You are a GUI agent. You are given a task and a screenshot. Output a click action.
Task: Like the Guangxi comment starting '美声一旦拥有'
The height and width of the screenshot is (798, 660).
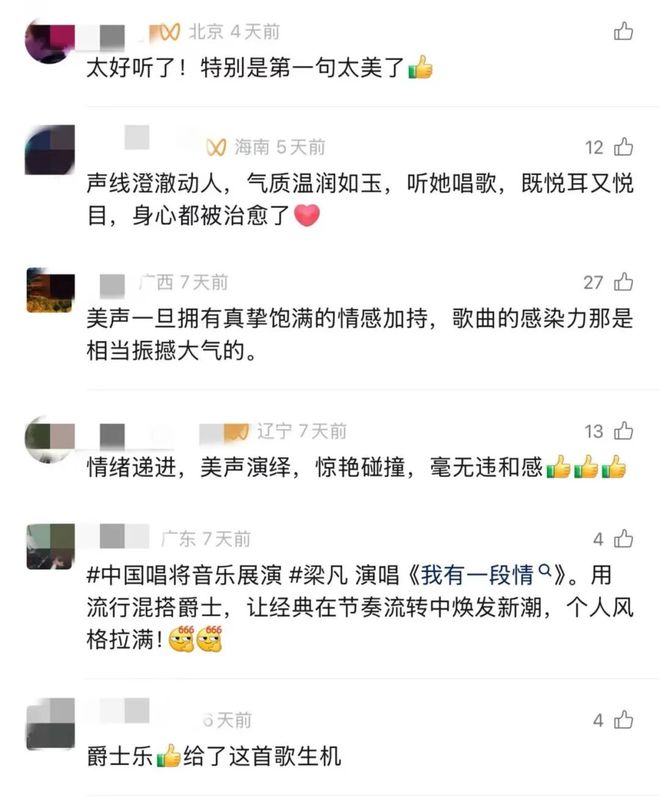click(x=624, y=282)
